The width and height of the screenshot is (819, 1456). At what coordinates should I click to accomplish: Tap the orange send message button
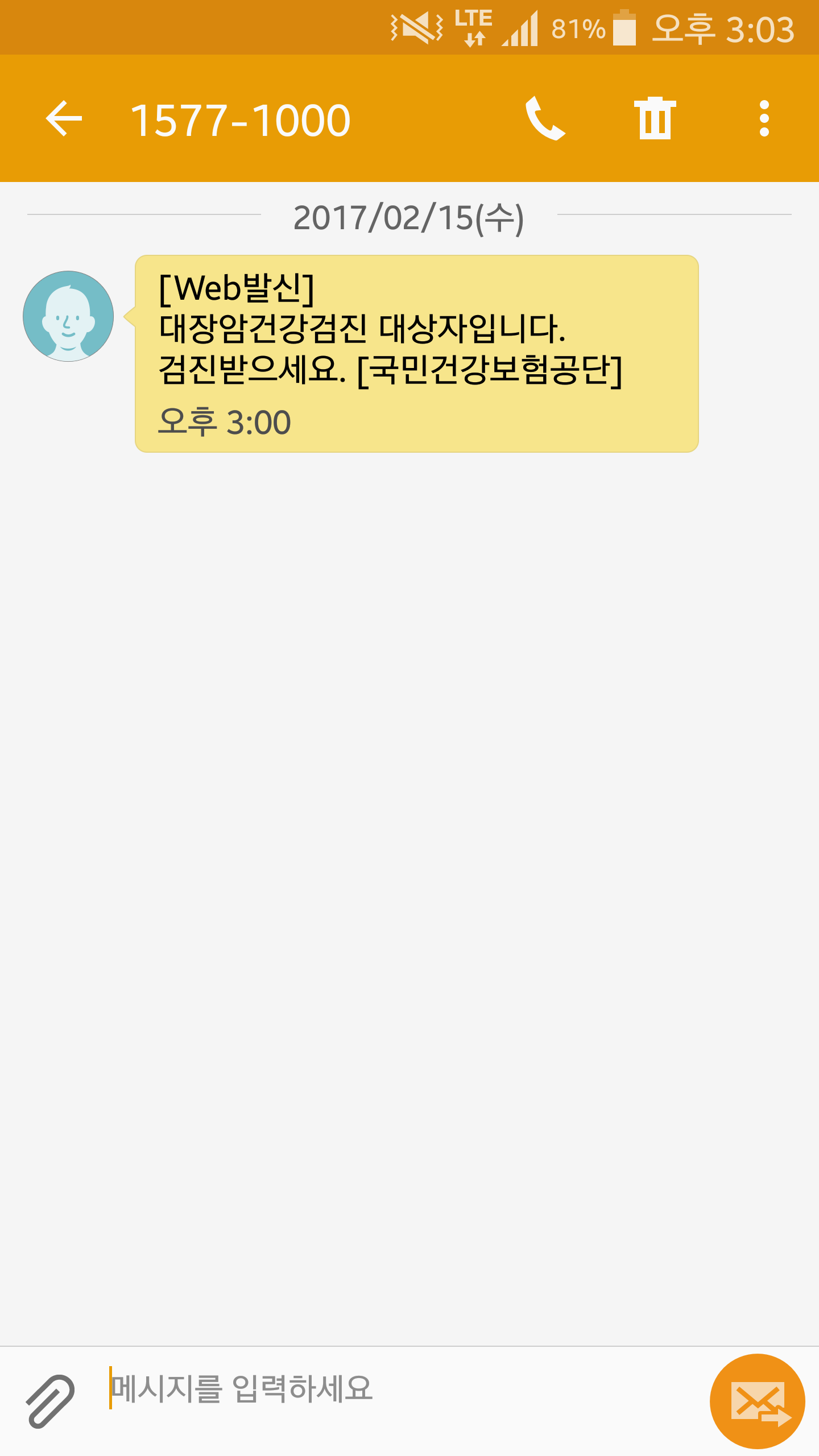pyautogui.click(x=757, y=1401)
